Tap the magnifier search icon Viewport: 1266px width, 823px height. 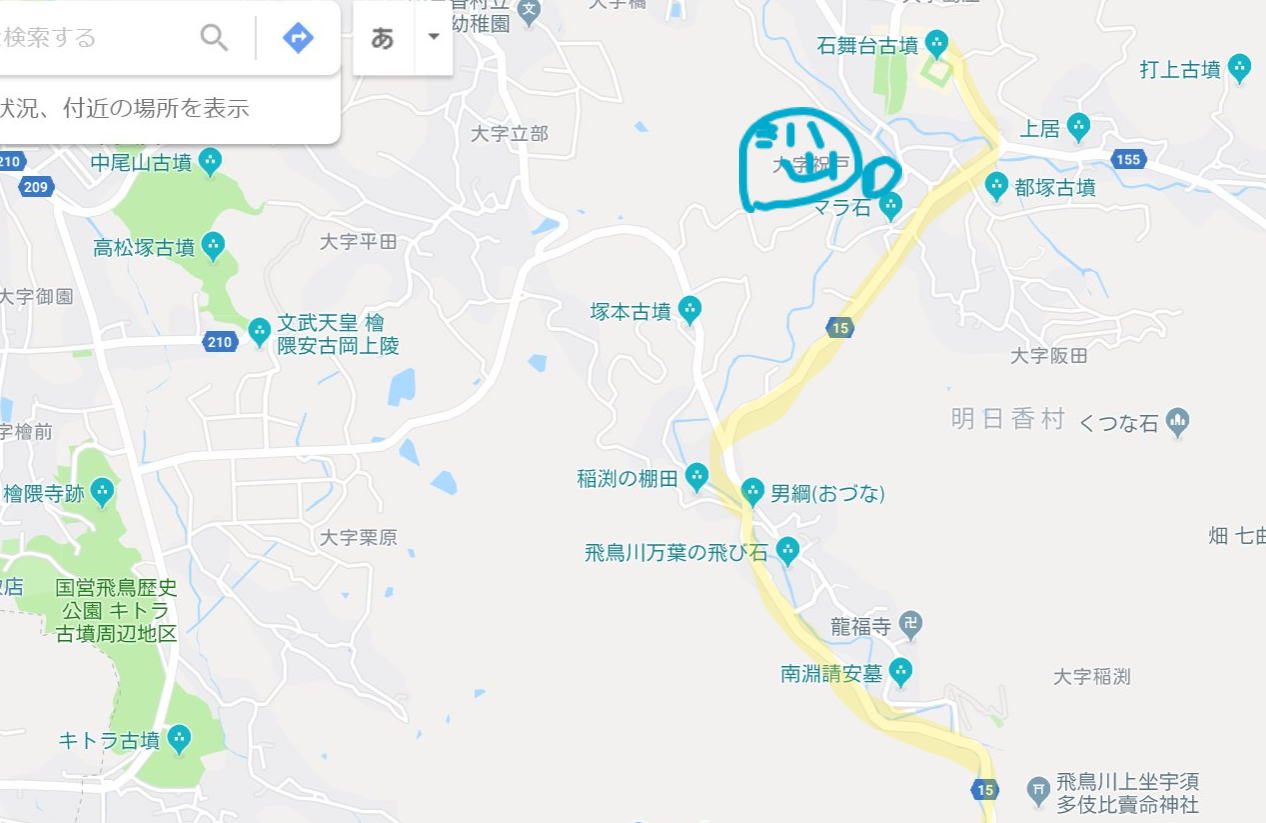click(x=214, y=38)
